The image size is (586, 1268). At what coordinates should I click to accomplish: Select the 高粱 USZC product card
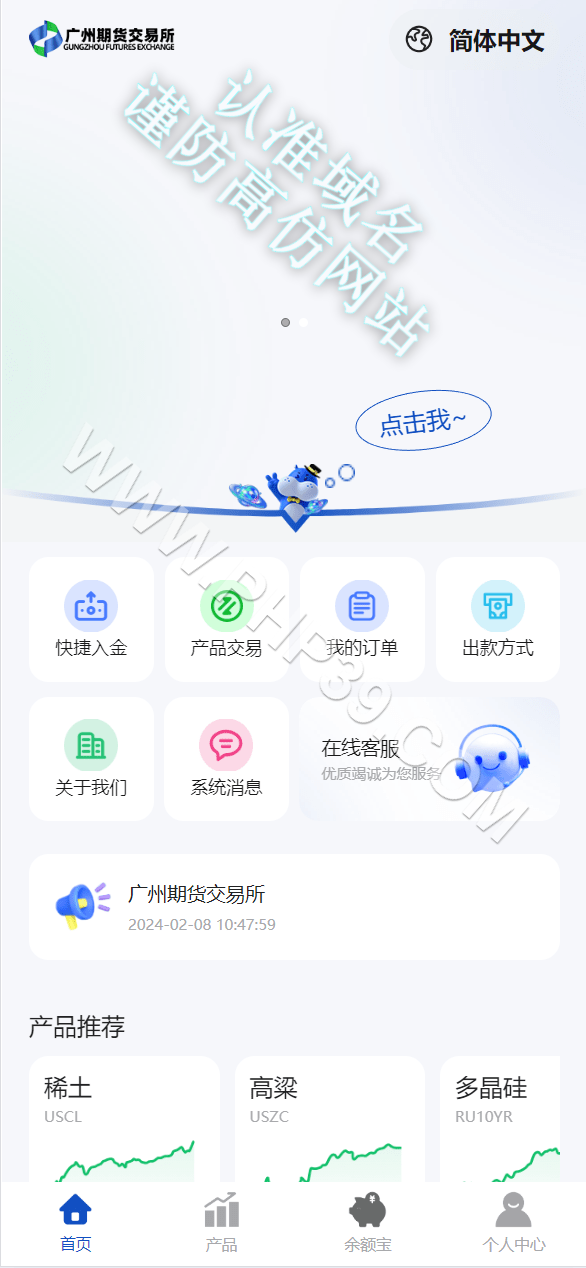[330, 1120]
